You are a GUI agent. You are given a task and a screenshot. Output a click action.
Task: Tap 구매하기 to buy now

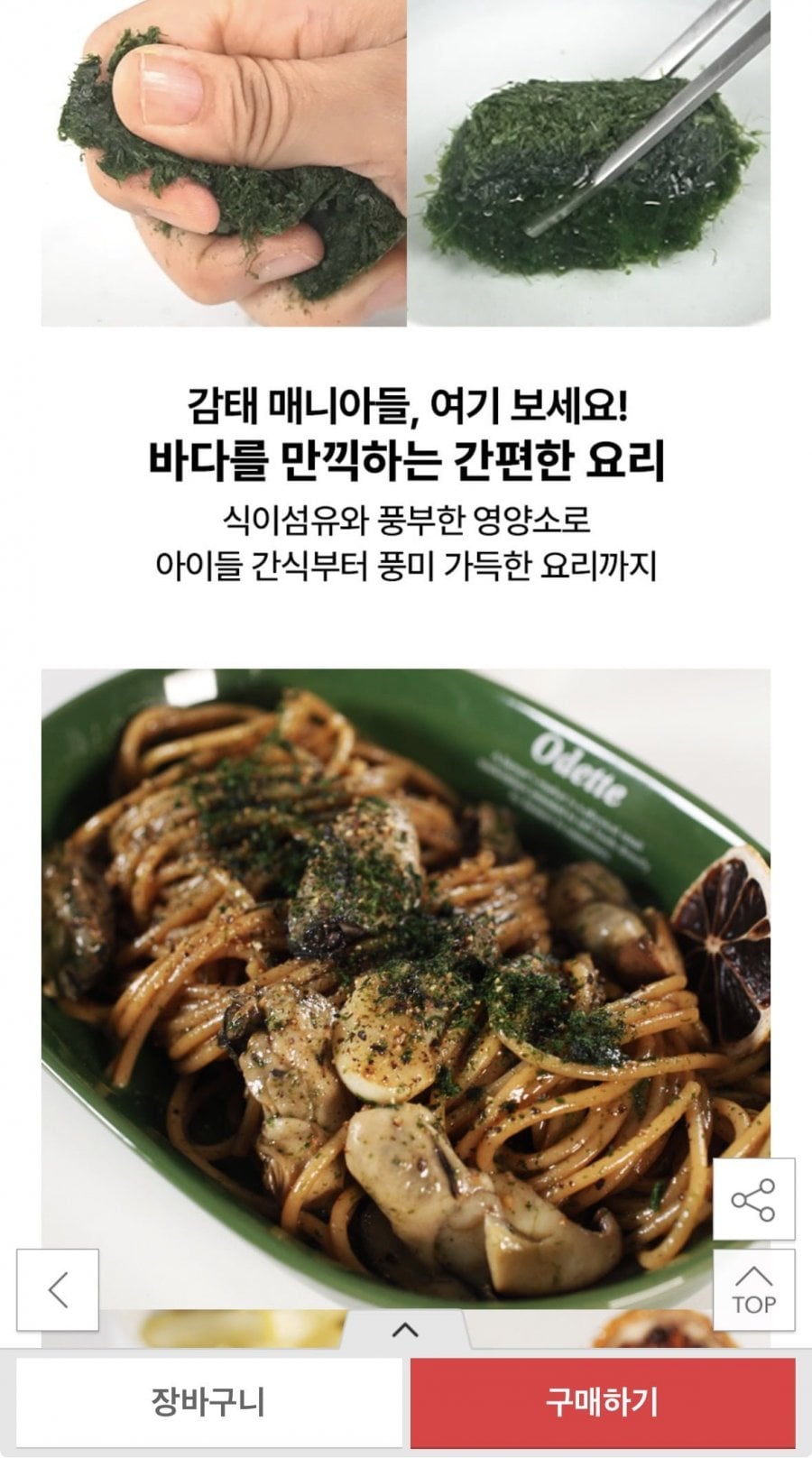602,1402
